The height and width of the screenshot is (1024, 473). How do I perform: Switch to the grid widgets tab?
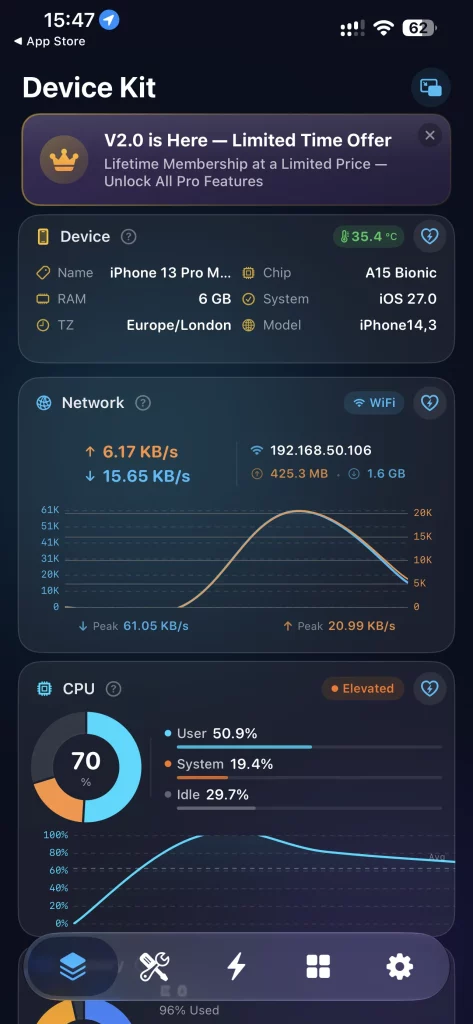pyautogui.click(x=318, y=966)
